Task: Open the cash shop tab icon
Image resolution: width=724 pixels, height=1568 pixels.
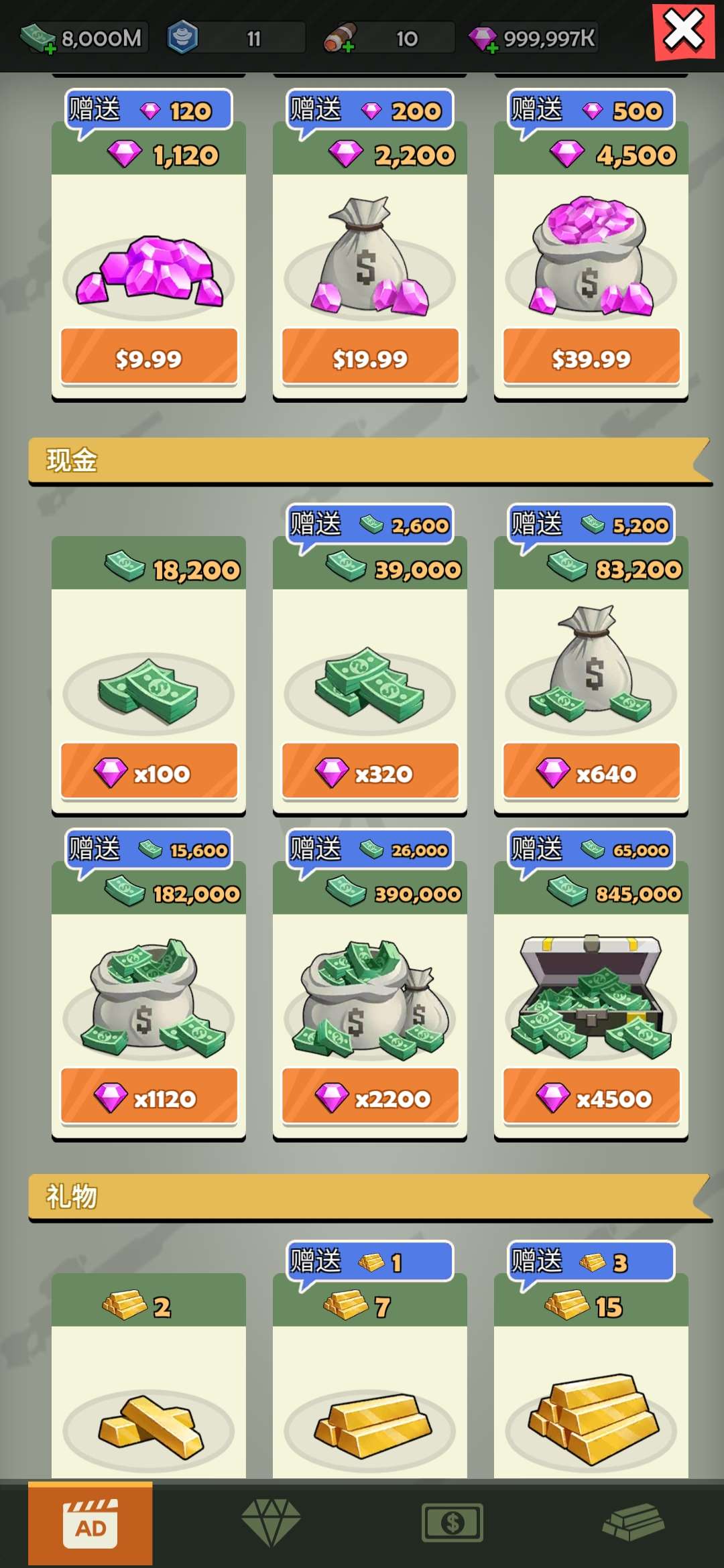Action: 452,1521
